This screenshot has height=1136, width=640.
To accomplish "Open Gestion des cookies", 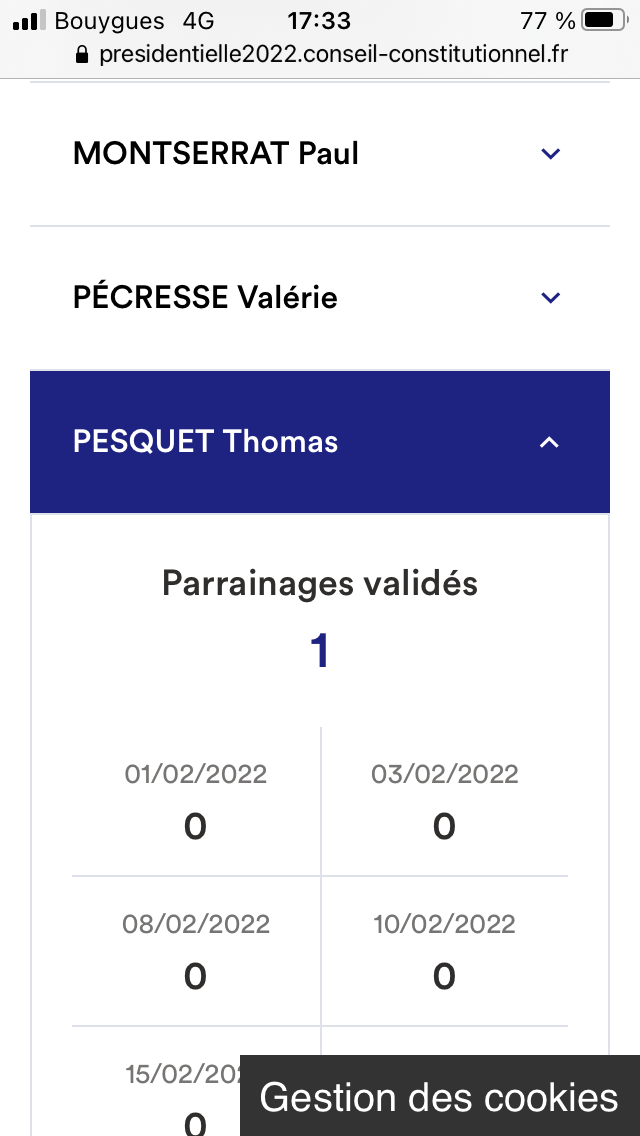I will tap(439, 1097).
